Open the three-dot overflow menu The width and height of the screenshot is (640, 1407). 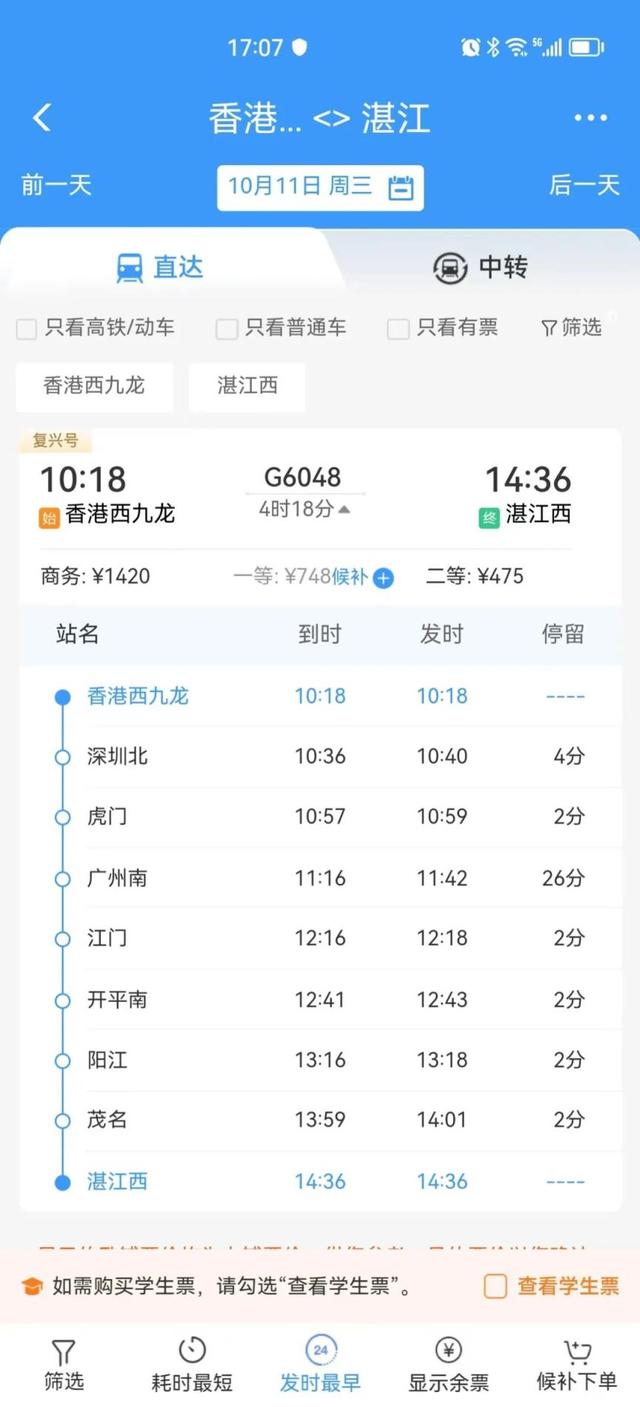[x=590, y=118]
